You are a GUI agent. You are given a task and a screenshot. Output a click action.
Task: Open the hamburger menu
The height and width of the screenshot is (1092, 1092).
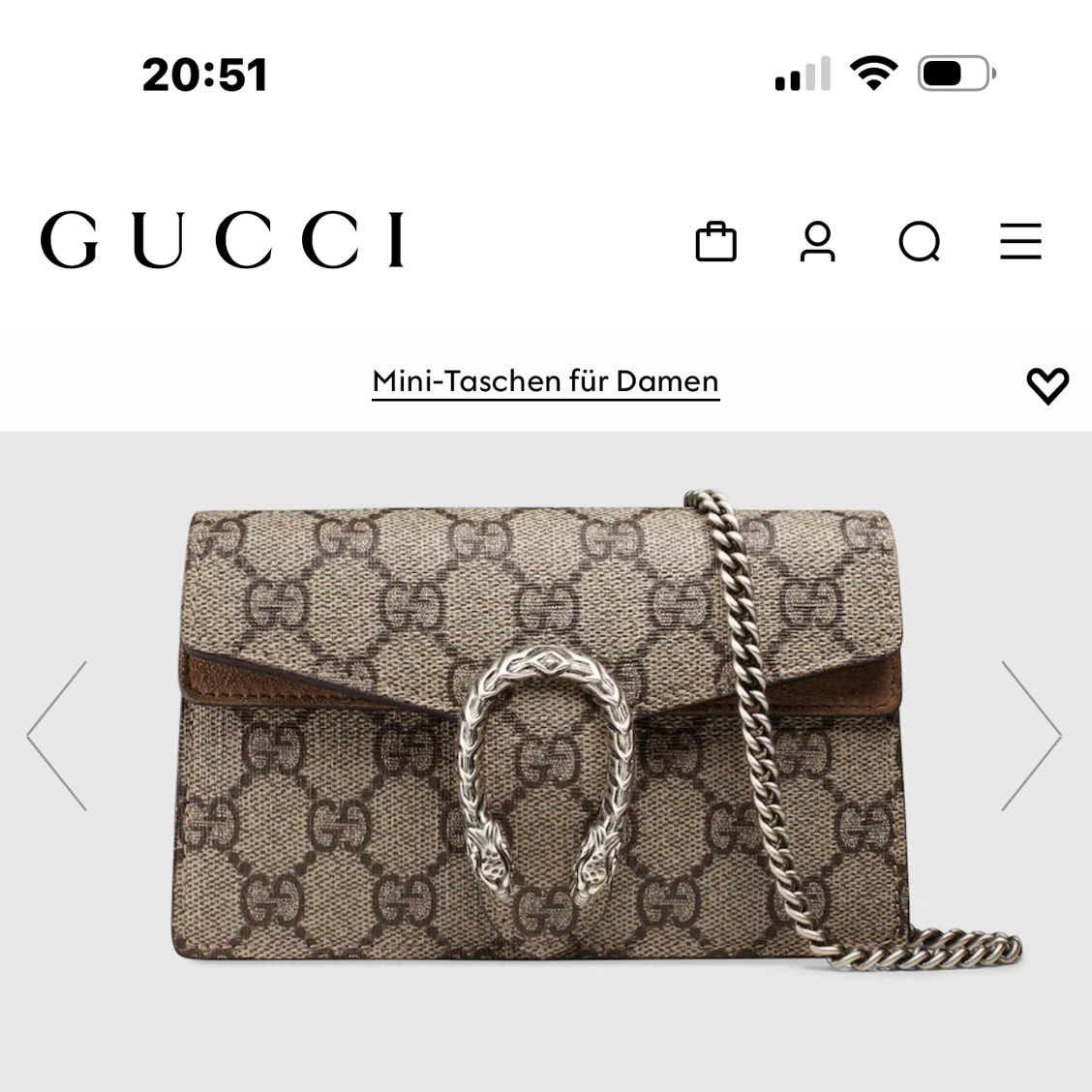pos(1020,242)
